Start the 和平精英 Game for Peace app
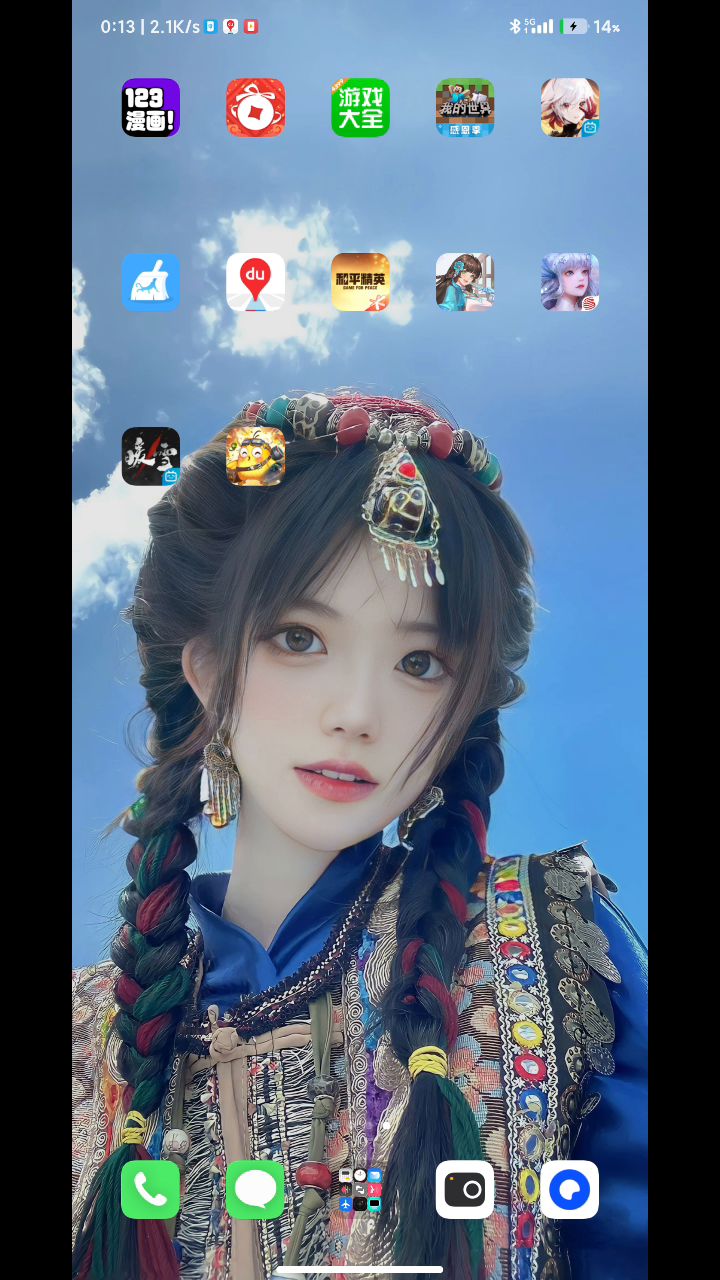Viewport: 720px width, 1280px height. pos(360,282)
